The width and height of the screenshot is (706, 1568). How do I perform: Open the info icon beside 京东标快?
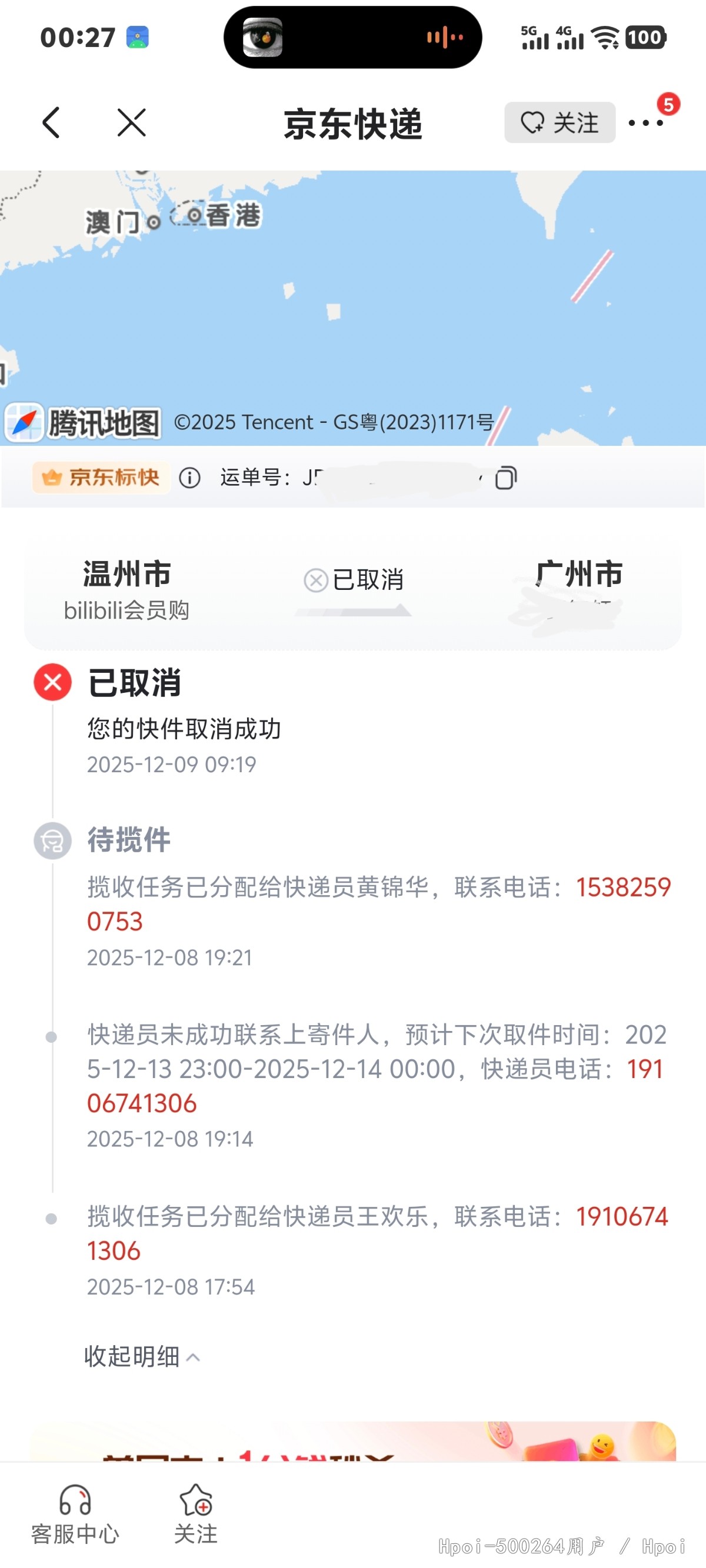pyautogui.click(x=189, y=478)
